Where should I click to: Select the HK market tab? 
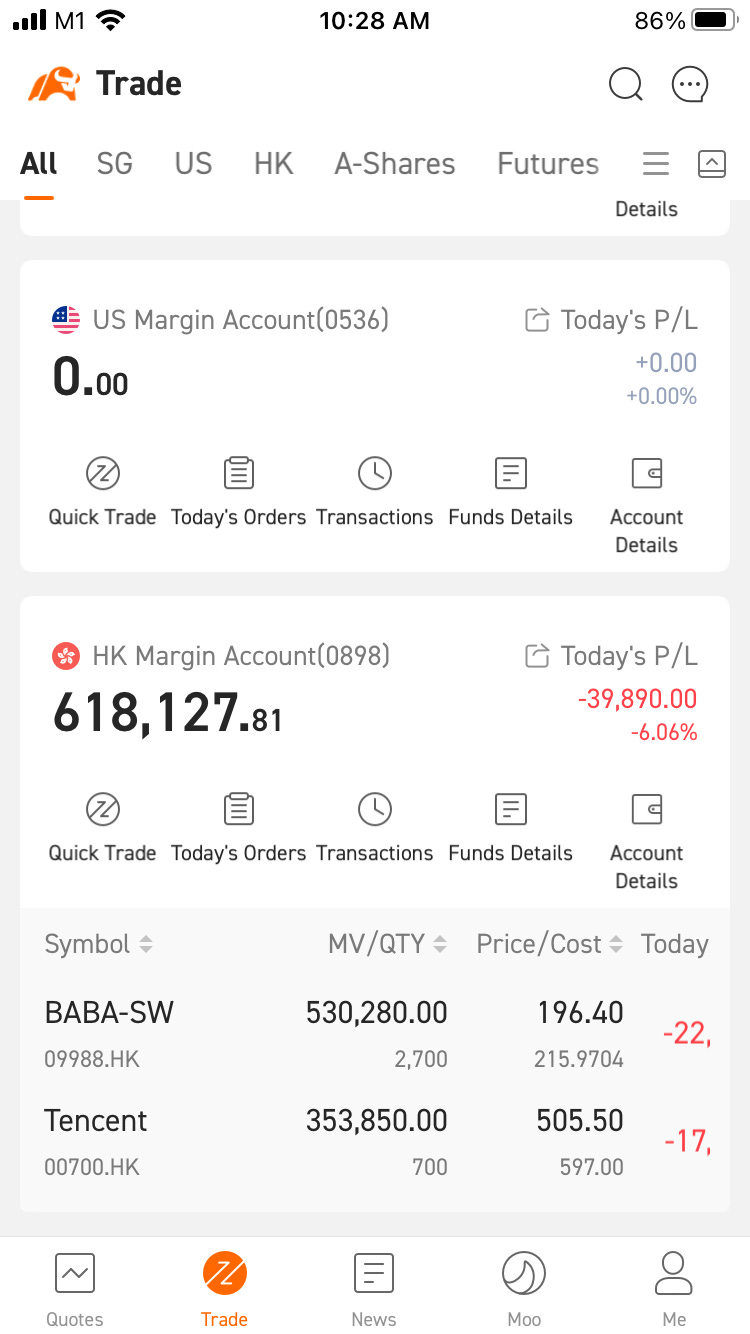pyautogui.click(x=273, y=164)
